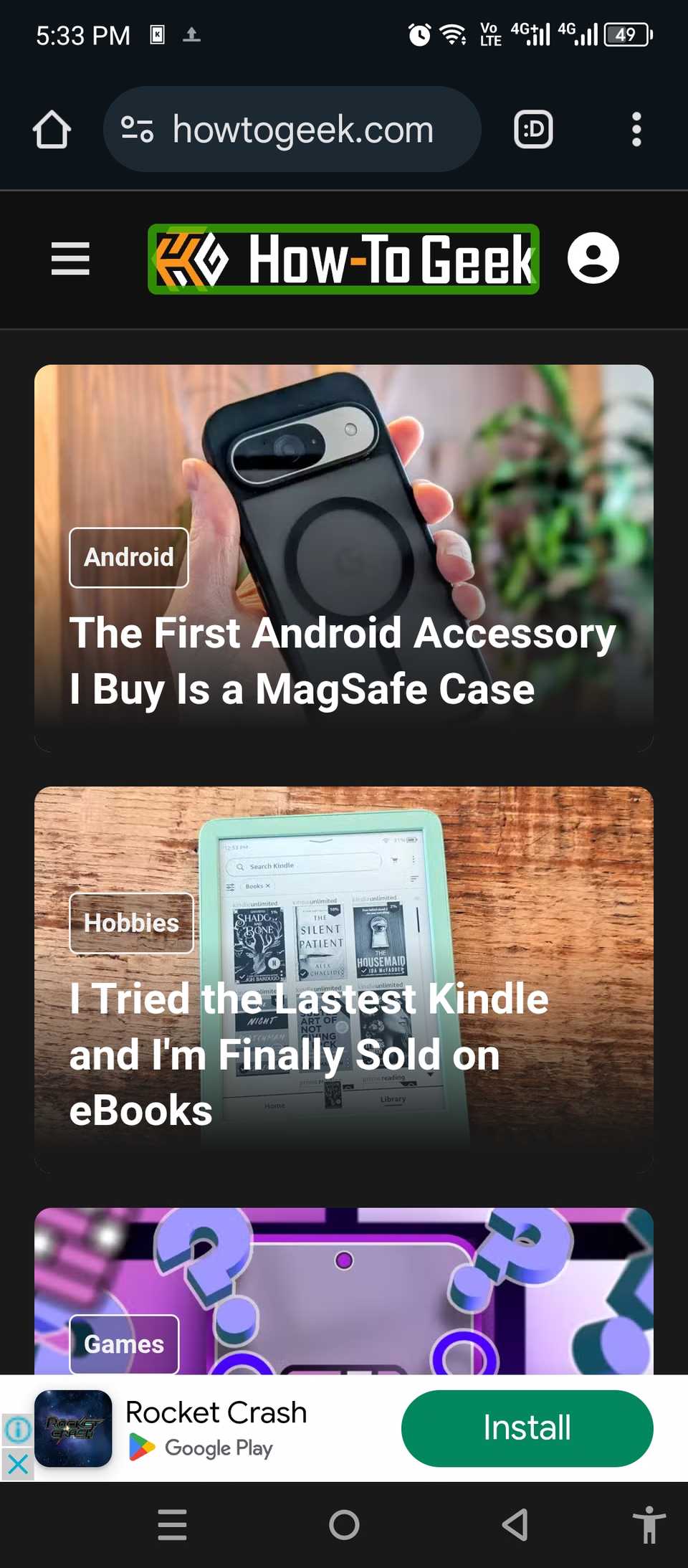
Task: Close the Rocket Crash ad banner
Action: coord(18,1464)
